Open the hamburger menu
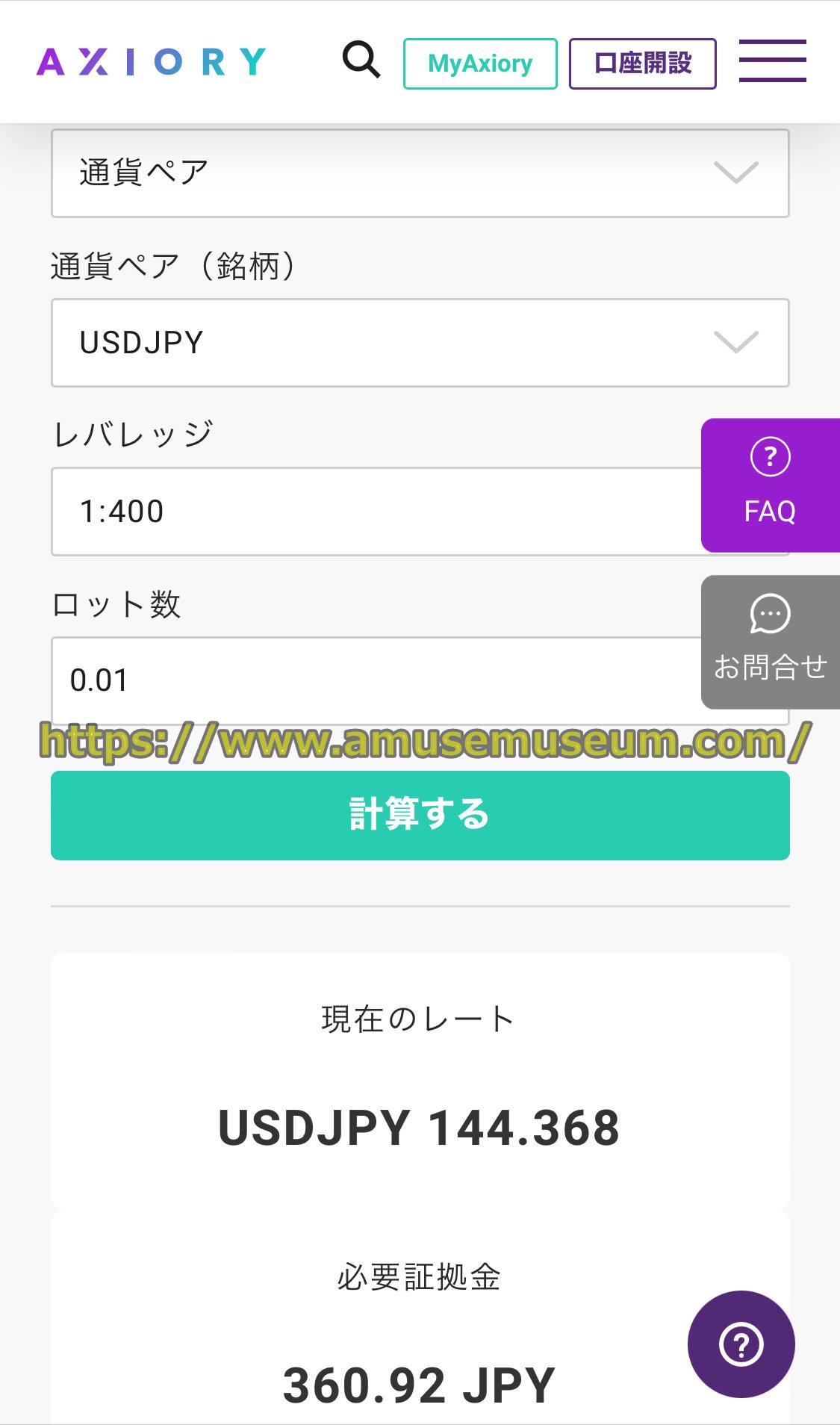The width and height of the screenshot is (840, 1425). point(772,60)
